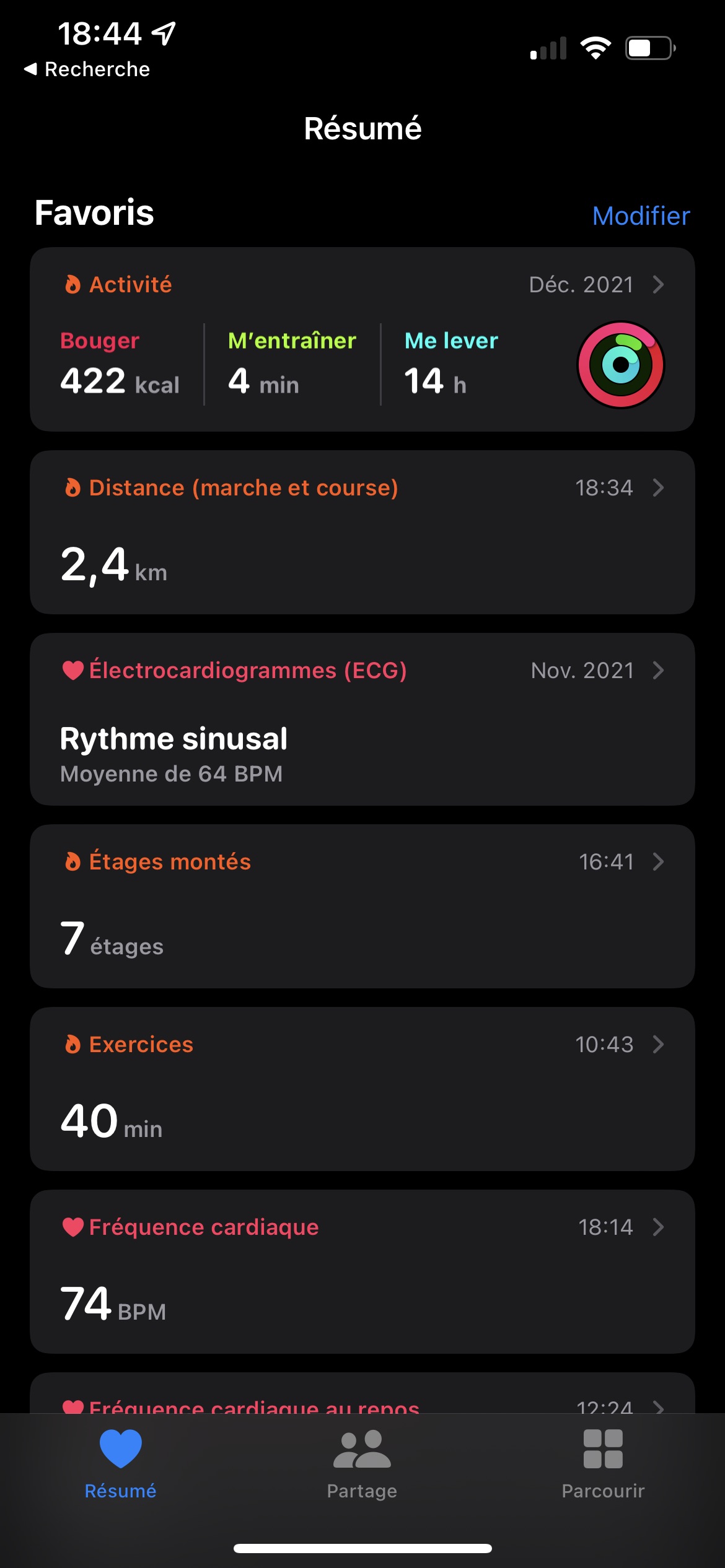Viewport: 725px width, 1568px height.
Task: Show Exercices minutes details
Action: click(362, 1089)
